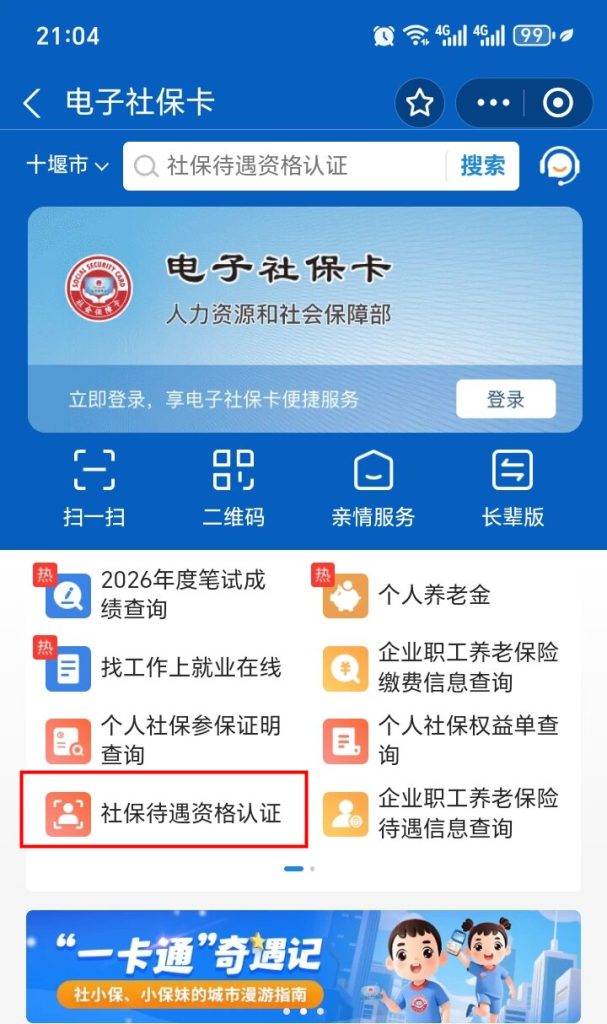Open 2026年度笔试成绩查询
Screen dimensions: 607x1024
pyautogui.click(x=165, y=595)
